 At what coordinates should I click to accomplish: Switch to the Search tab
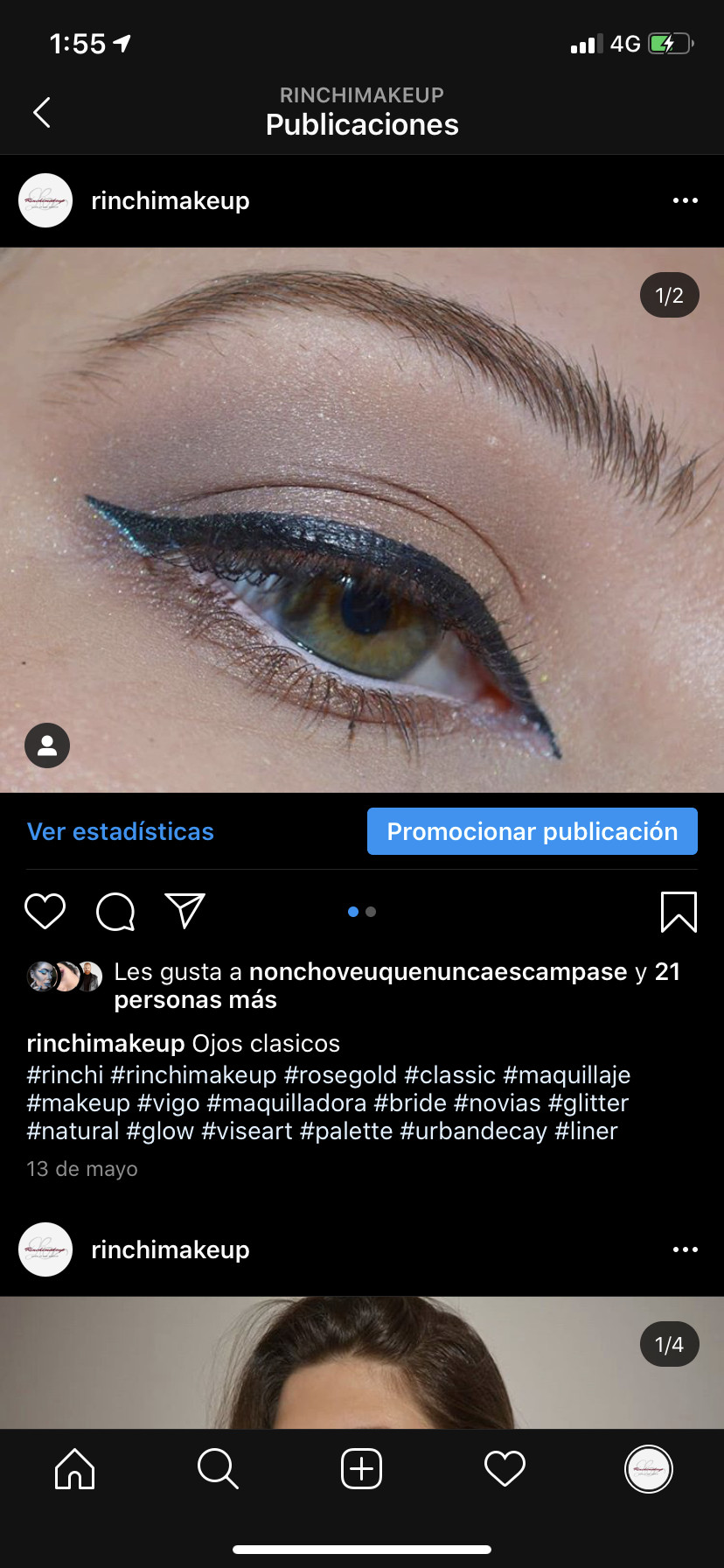218,1468
